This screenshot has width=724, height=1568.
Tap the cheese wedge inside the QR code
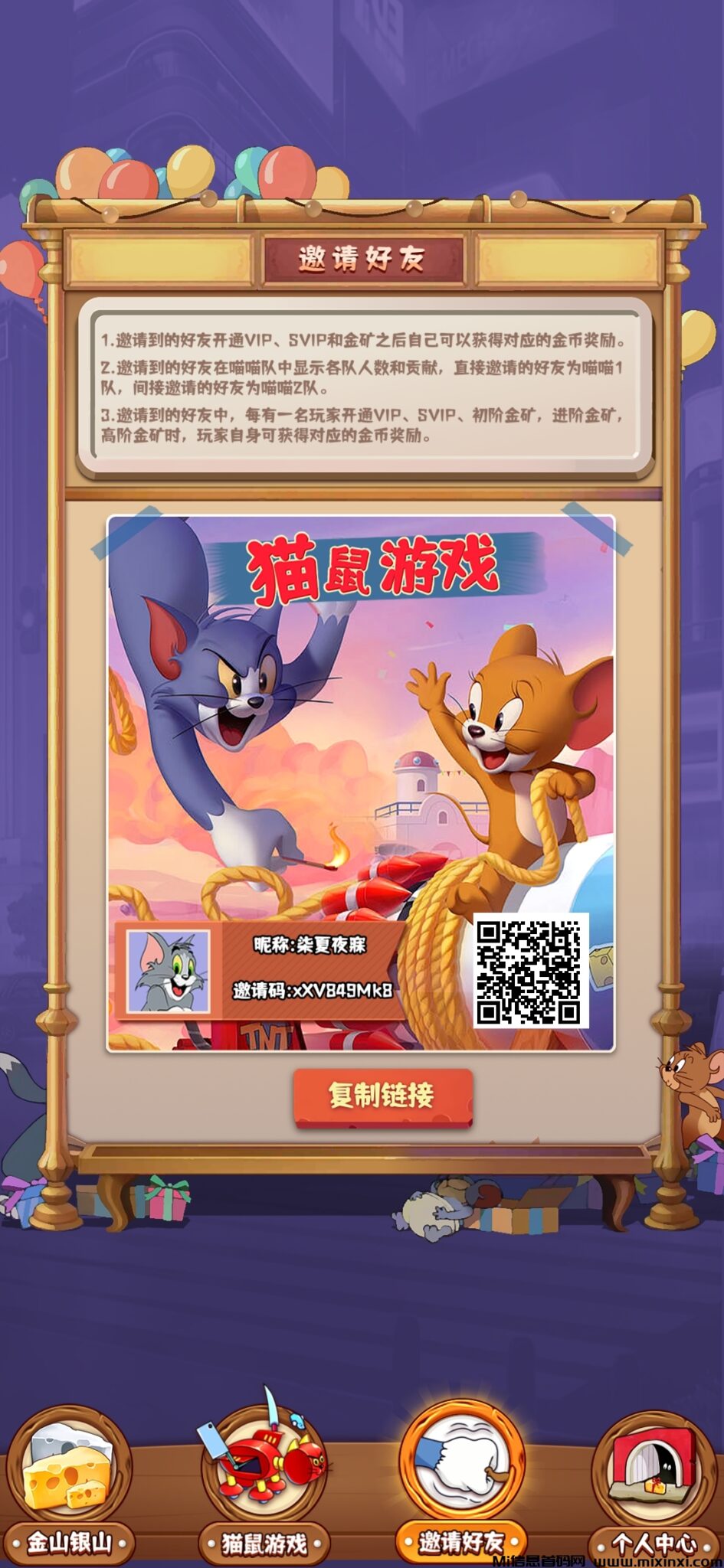[601, 966]
